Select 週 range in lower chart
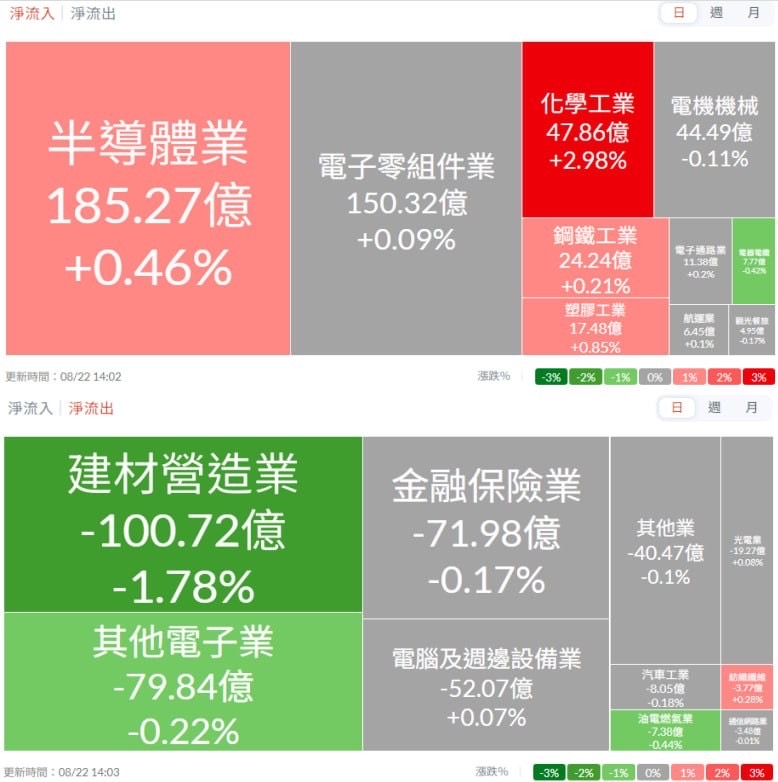 pyautogui.click(x=714, y=407)
